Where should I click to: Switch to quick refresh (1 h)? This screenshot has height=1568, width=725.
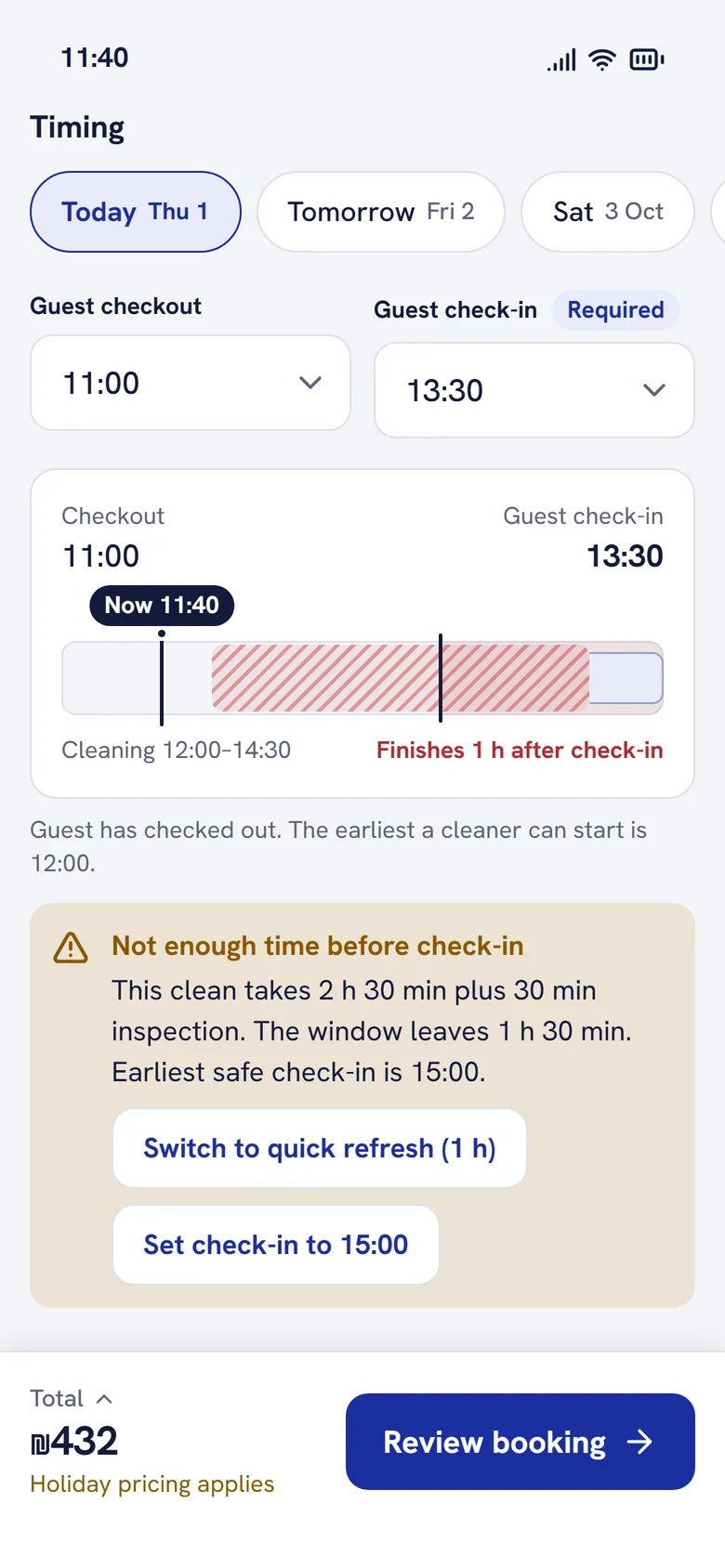coord(320,1148)
